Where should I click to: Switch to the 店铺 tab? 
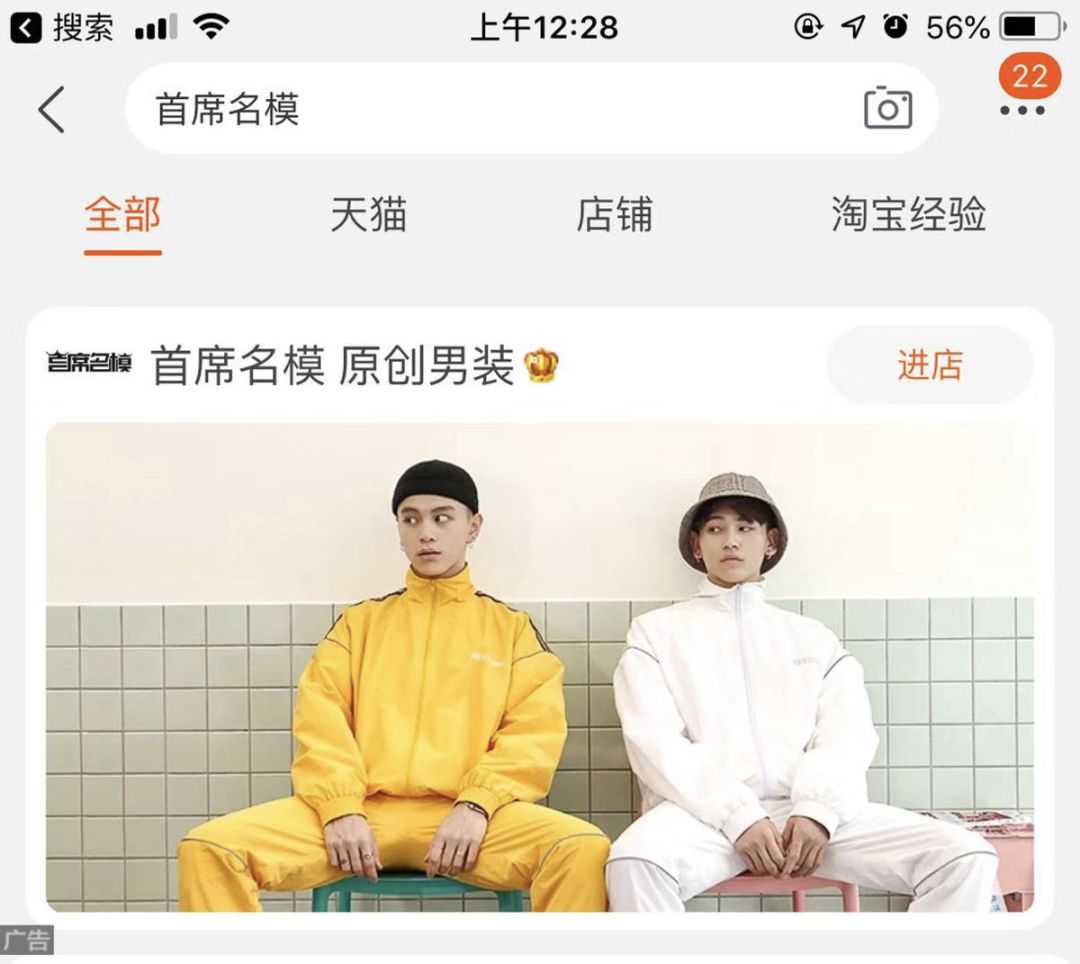point(614,215)
